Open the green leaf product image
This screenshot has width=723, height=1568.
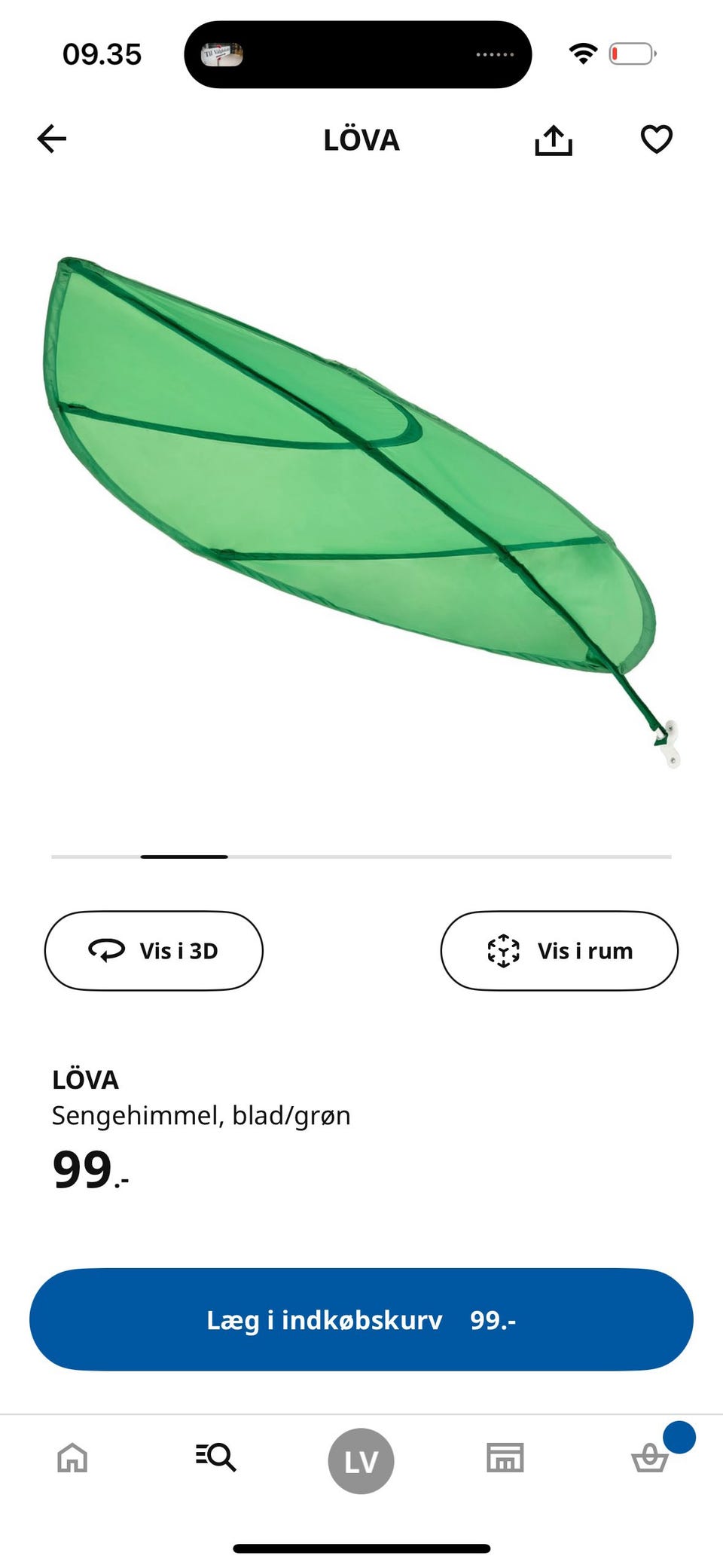pos(360,512)
